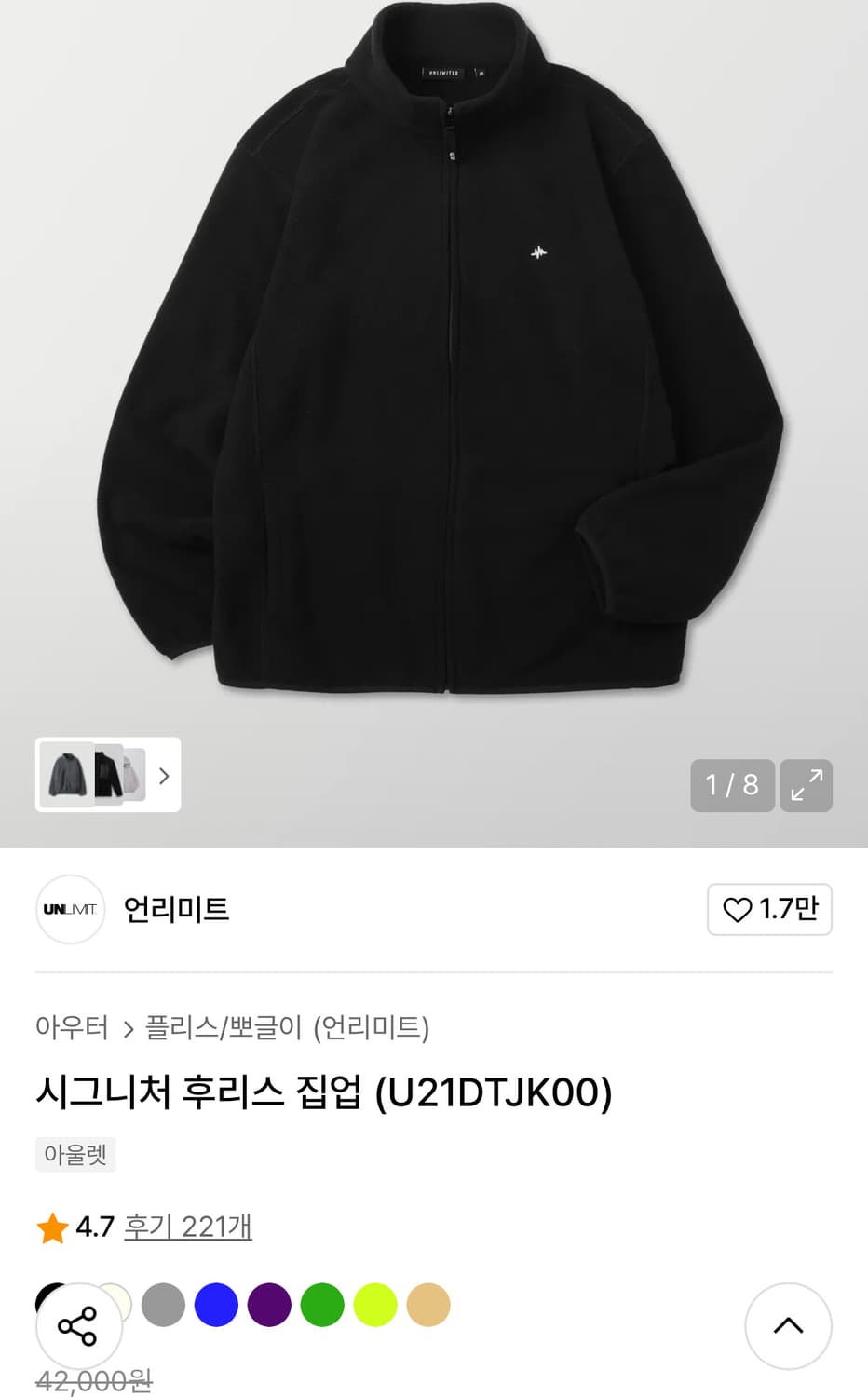Open fullscreen view with the expand icon
The height and width of the screenshot is (1397, 868).
click(807, 785)
